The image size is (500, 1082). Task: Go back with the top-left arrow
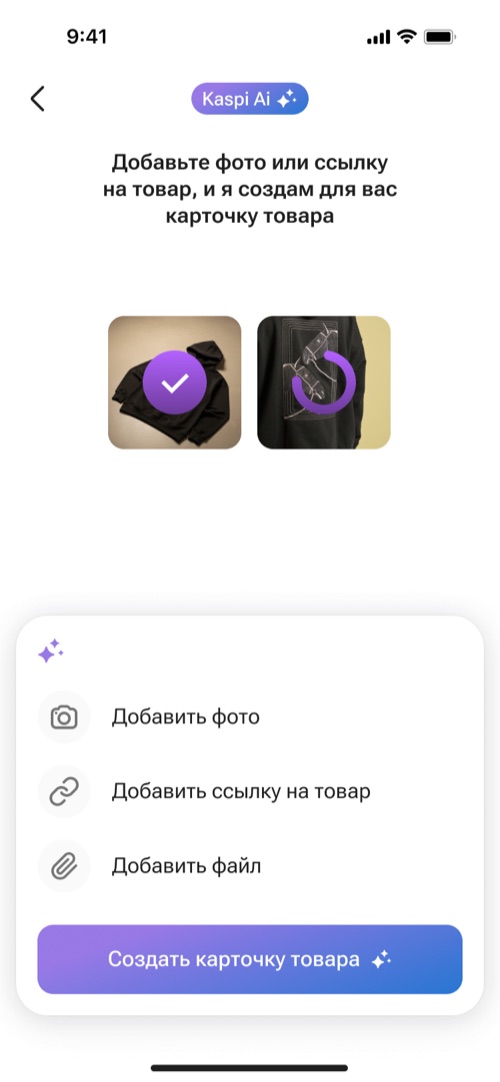37,99
